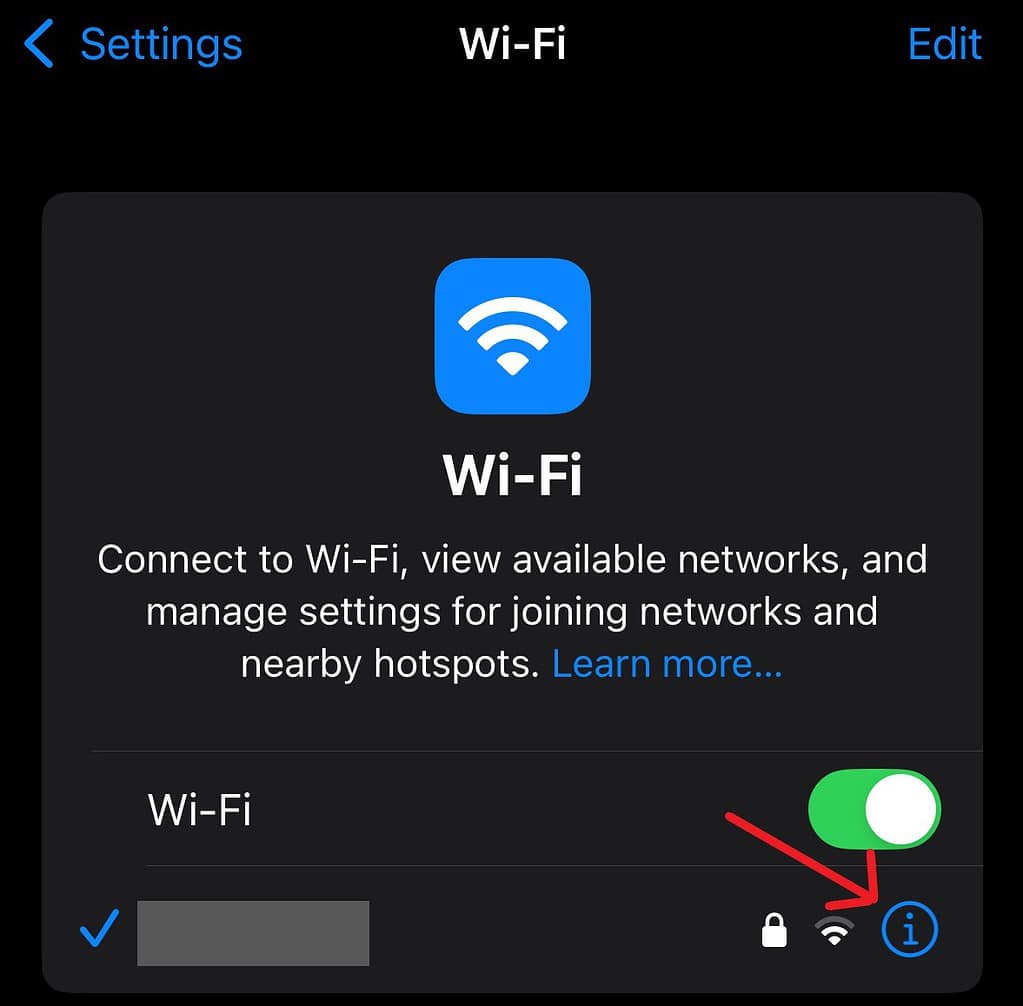Tap Edit in the top bar
Image resolution: width=1023 pixels, height=1006 pixels.
click(944, 45)
